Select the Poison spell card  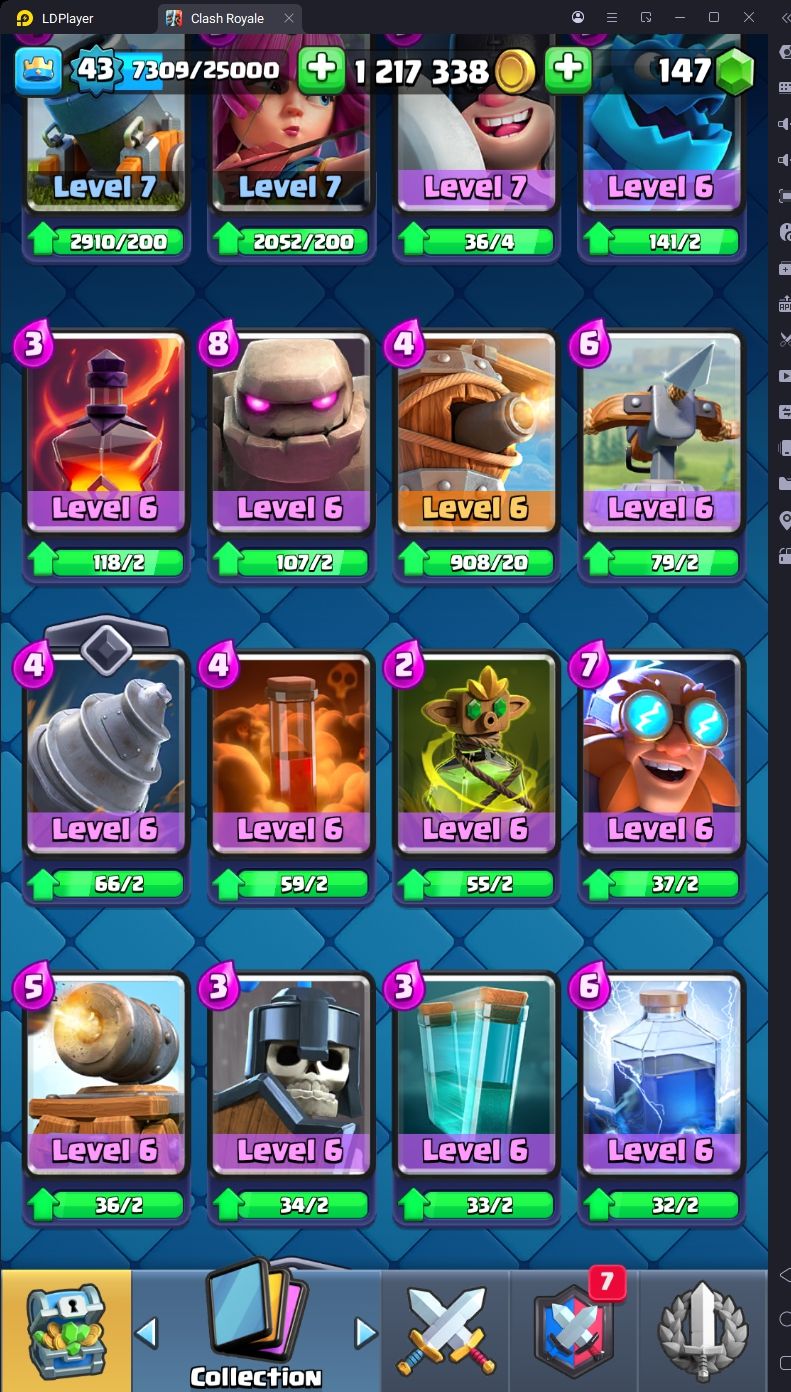point(290,752)
